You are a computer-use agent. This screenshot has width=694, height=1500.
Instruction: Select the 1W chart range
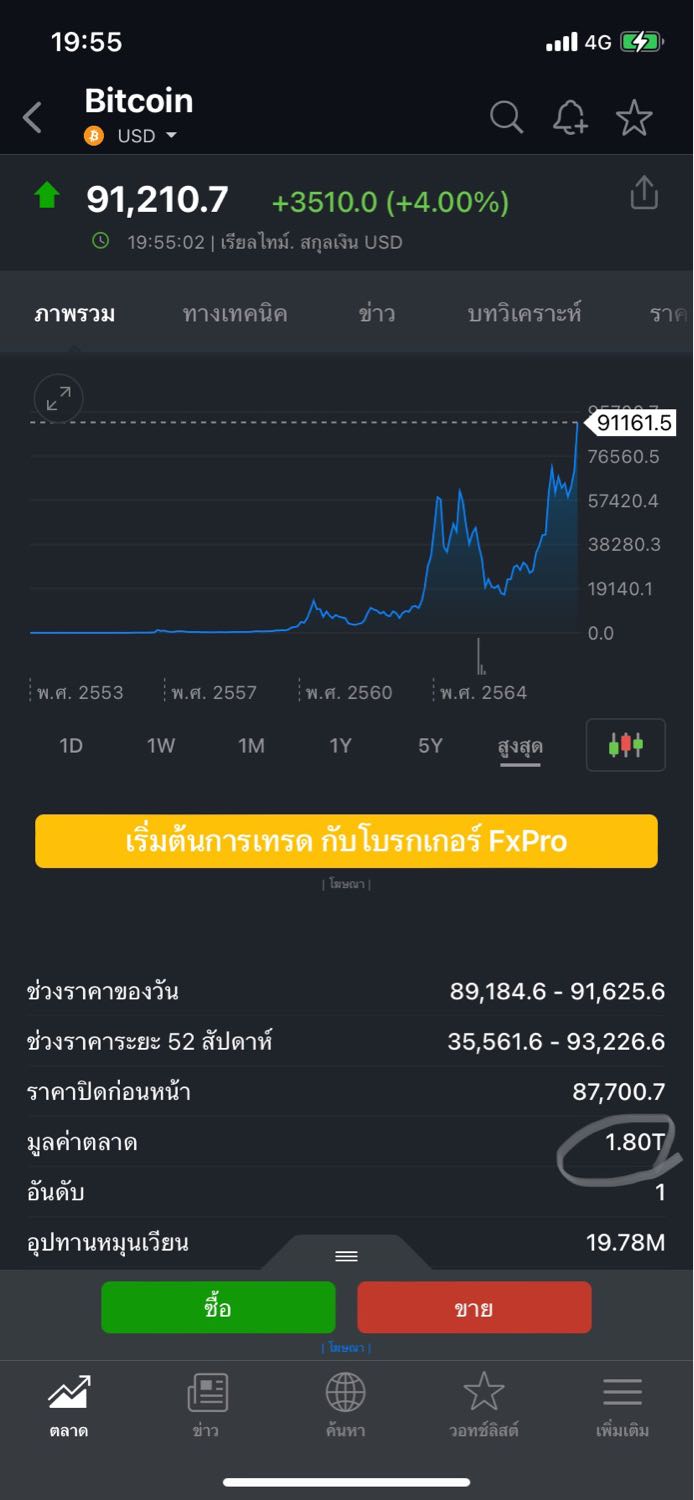click(161, 746)
